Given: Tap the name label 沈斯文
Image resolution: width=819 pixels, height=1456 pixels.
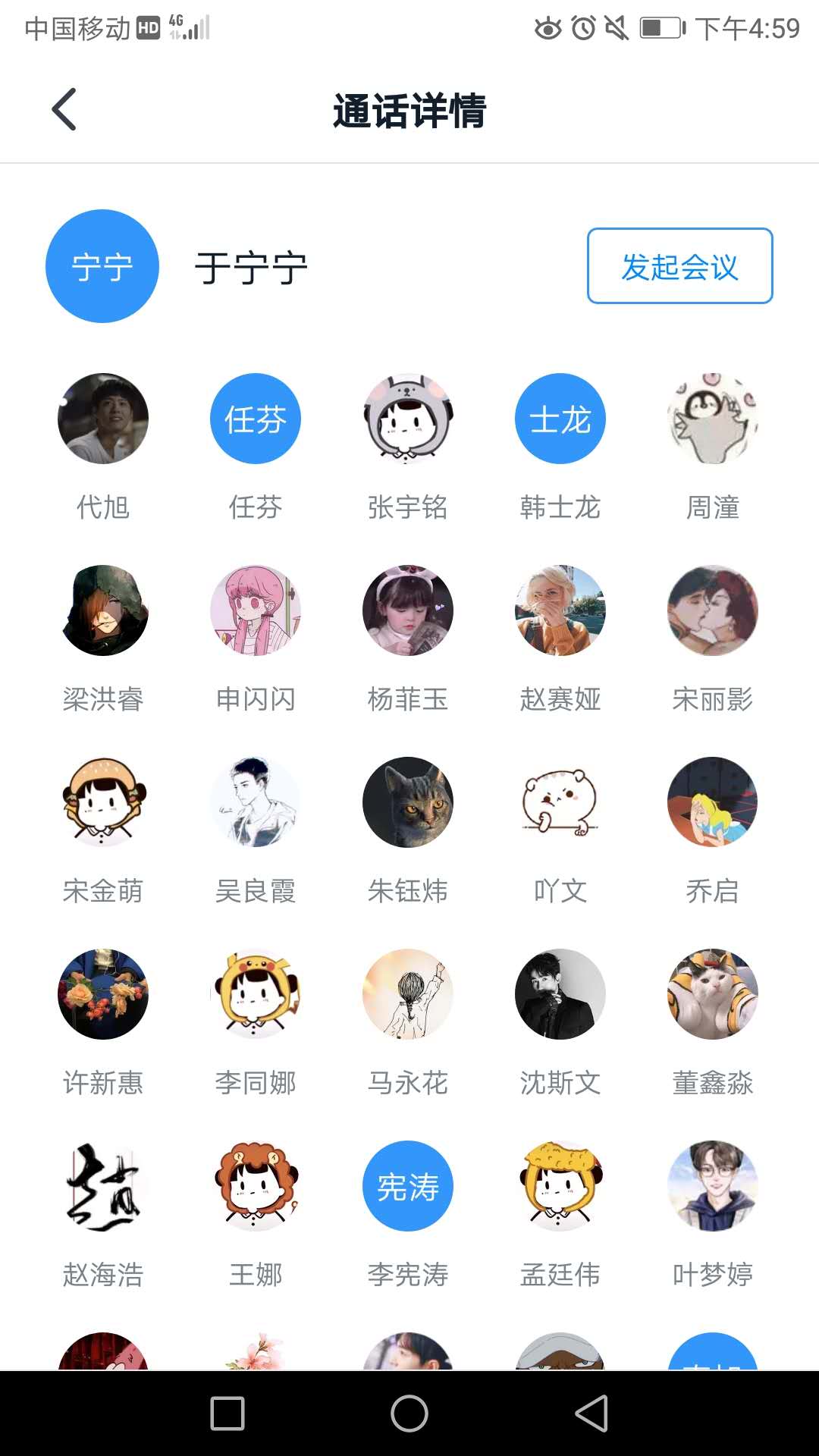Looking at the screenshot, I should click(x=560, y=1083).
